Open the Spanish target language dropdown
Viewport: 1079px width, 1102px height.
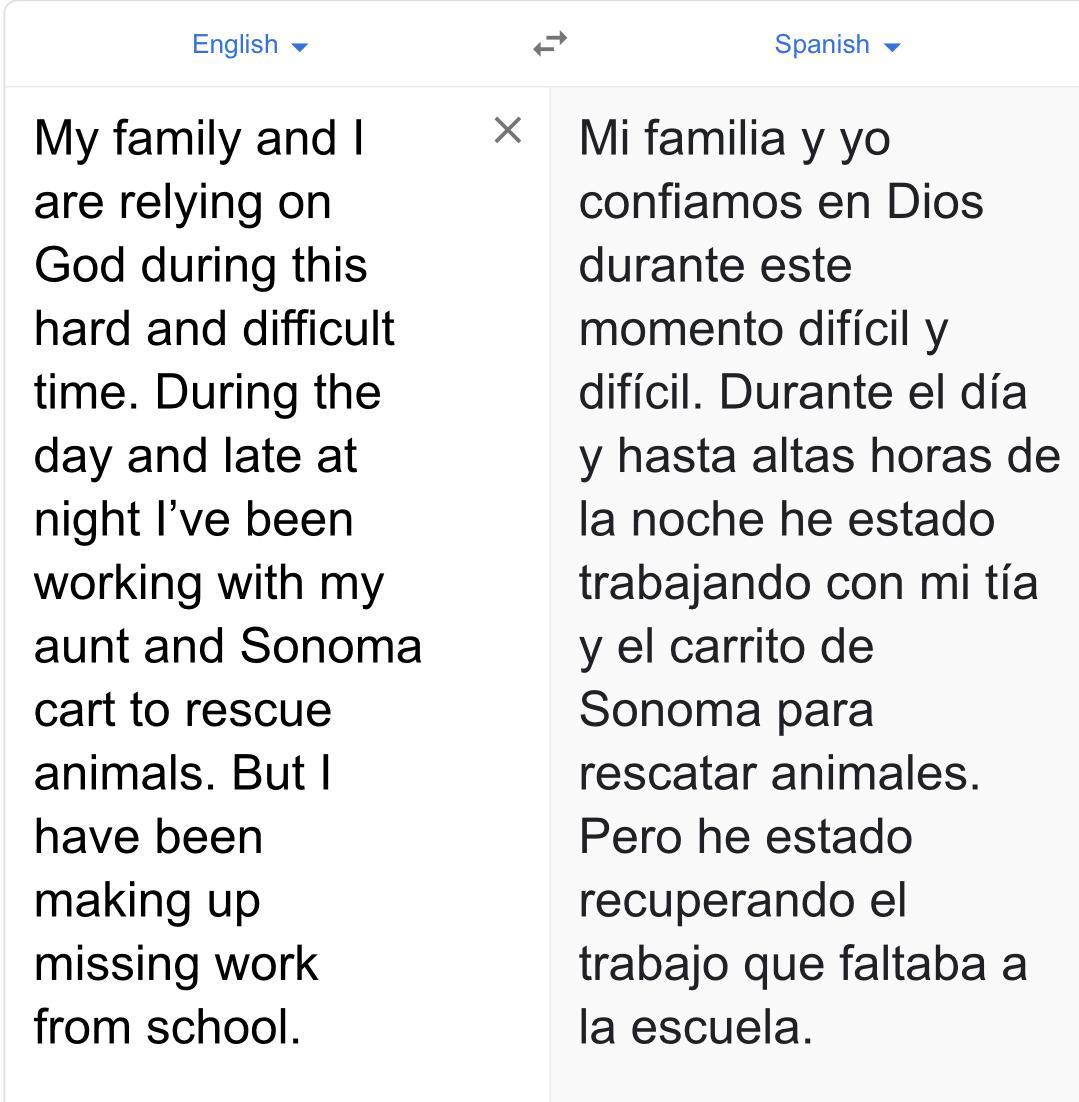tap(837, 45)
